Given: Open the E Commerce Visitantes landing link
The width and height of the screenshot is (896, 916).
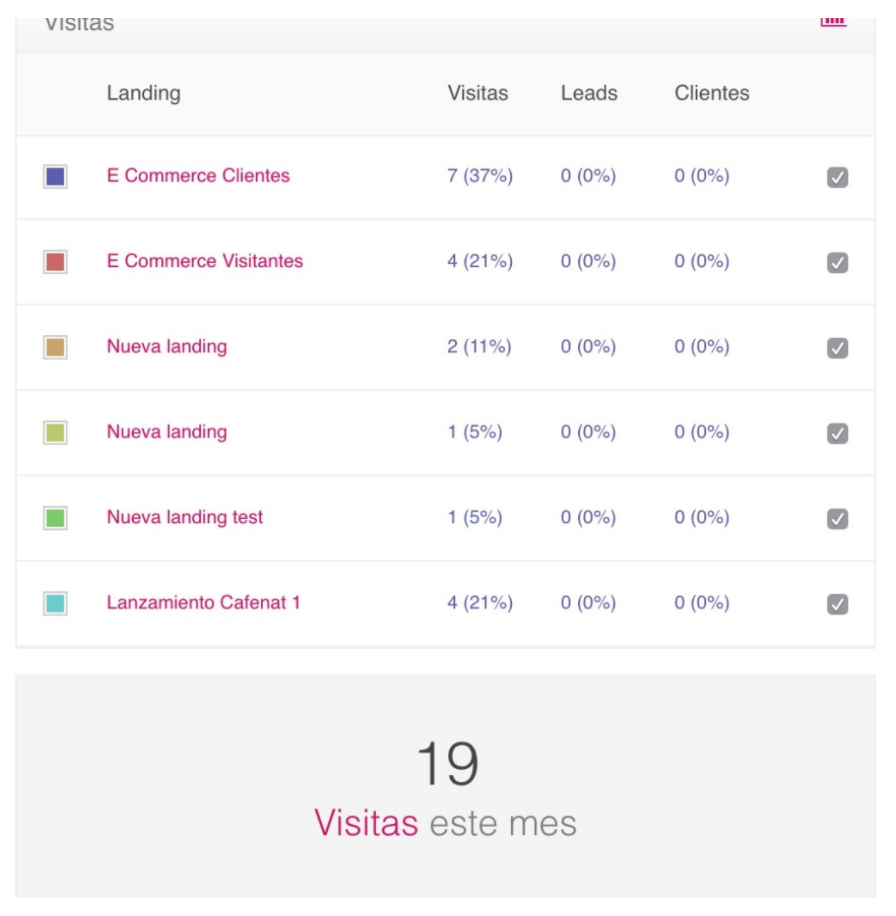Looking at the screenshot, I should tap(204, 261).
